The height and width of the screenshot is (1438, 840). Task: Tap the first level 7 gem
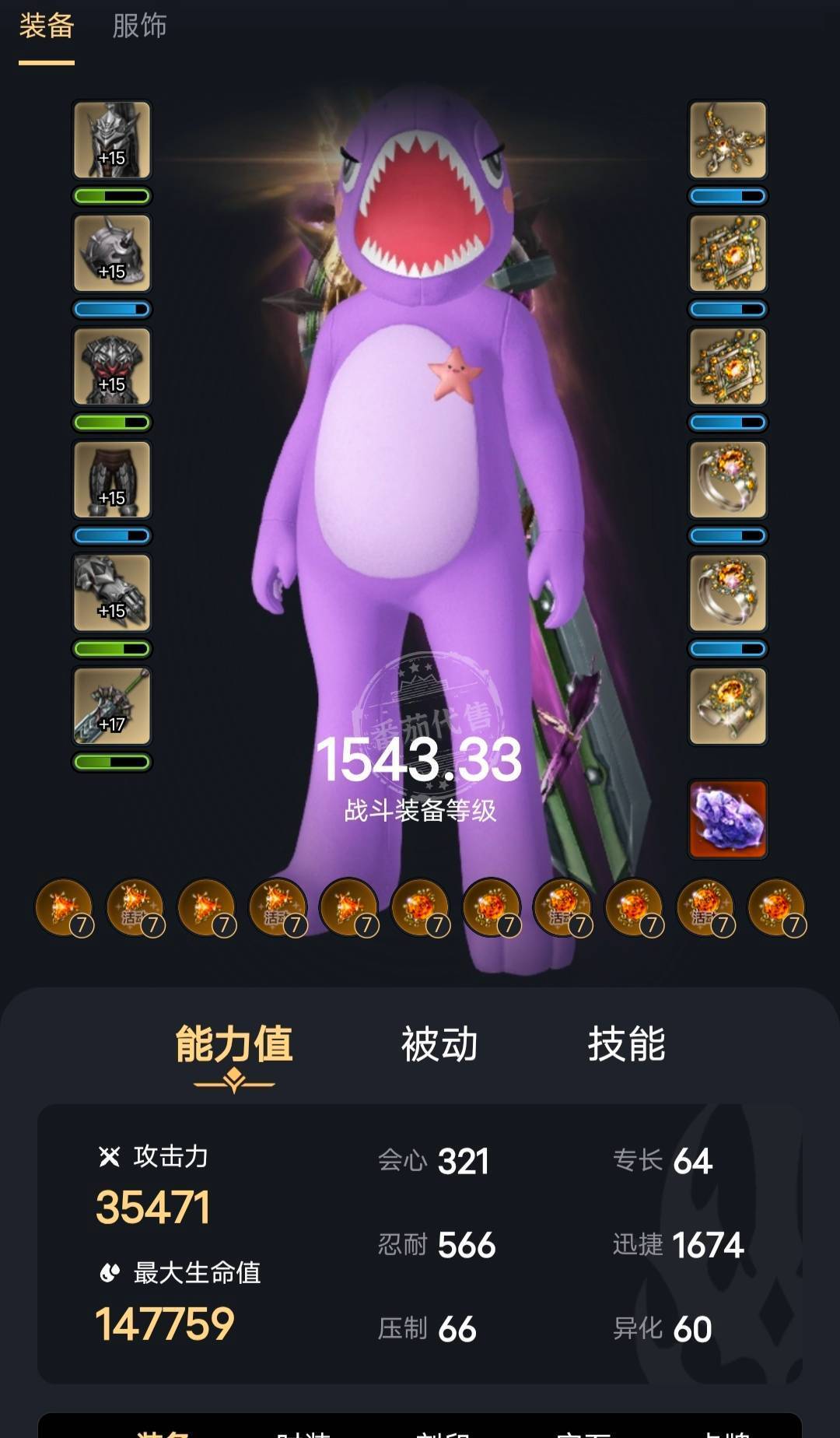65,907
